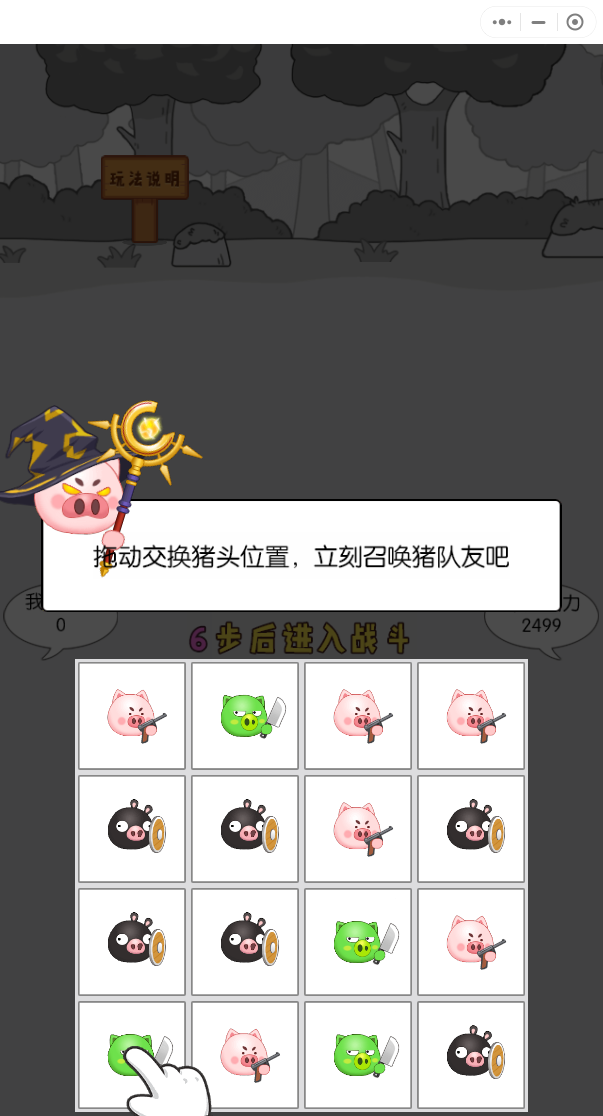Choose the green knife pig in the third row
The height and width of the screenshot is (1116, 603).
coord(358,942)
